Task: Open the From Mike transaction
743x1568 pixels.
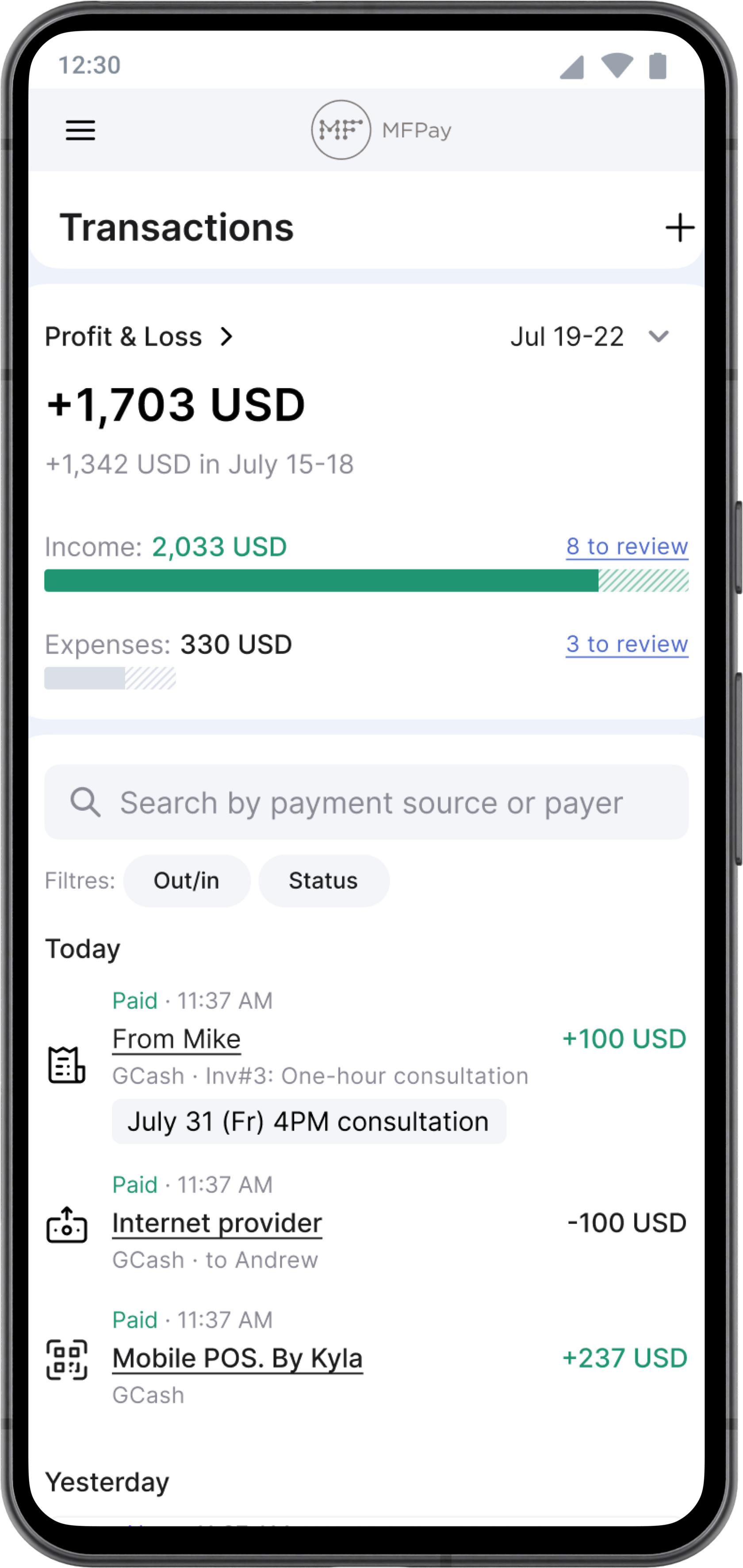Action: pyautogui.click(x=176, y=1039)
